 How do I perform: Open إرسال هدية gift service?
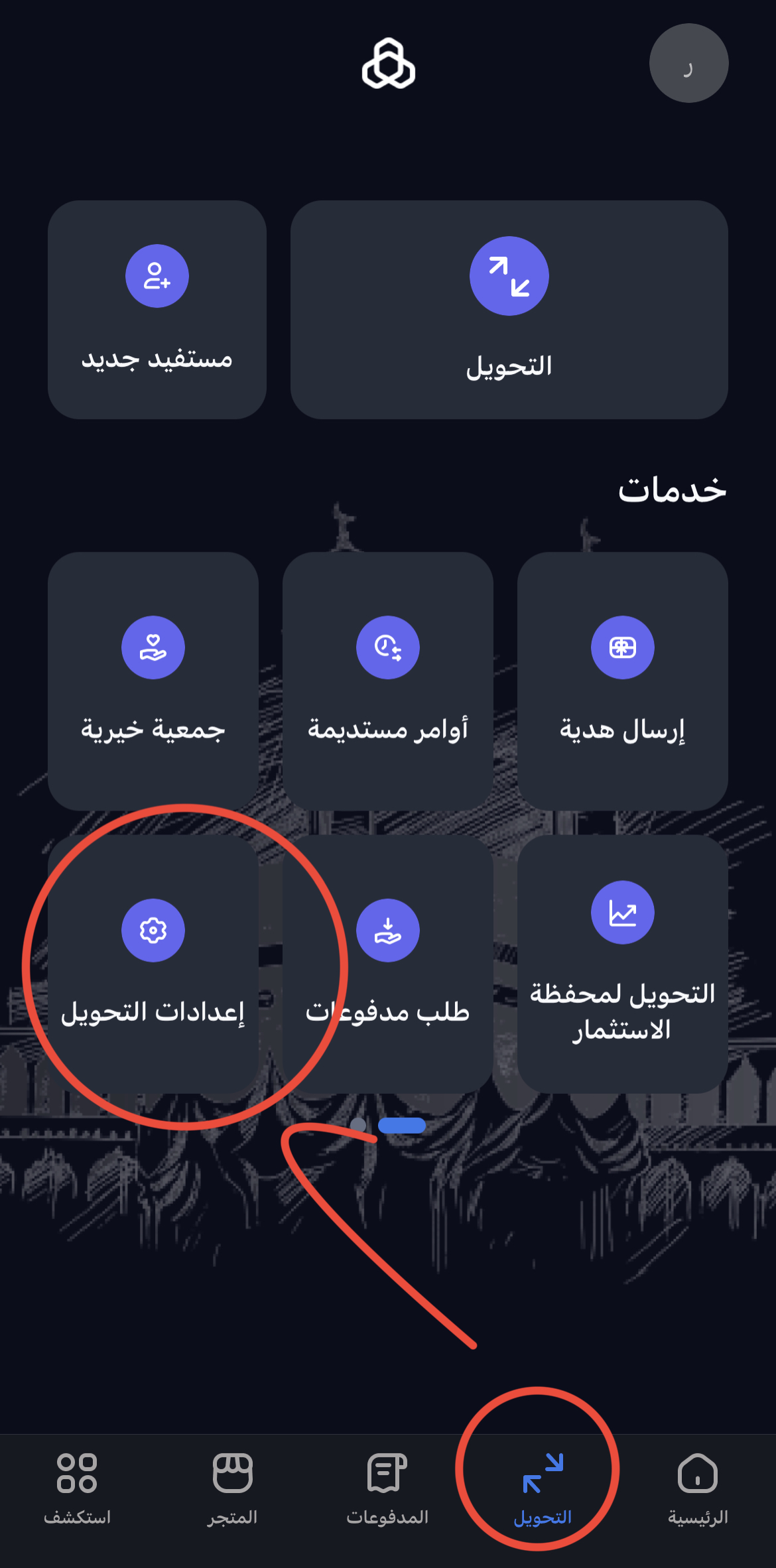pyautogui.click(x=622, y=681)
